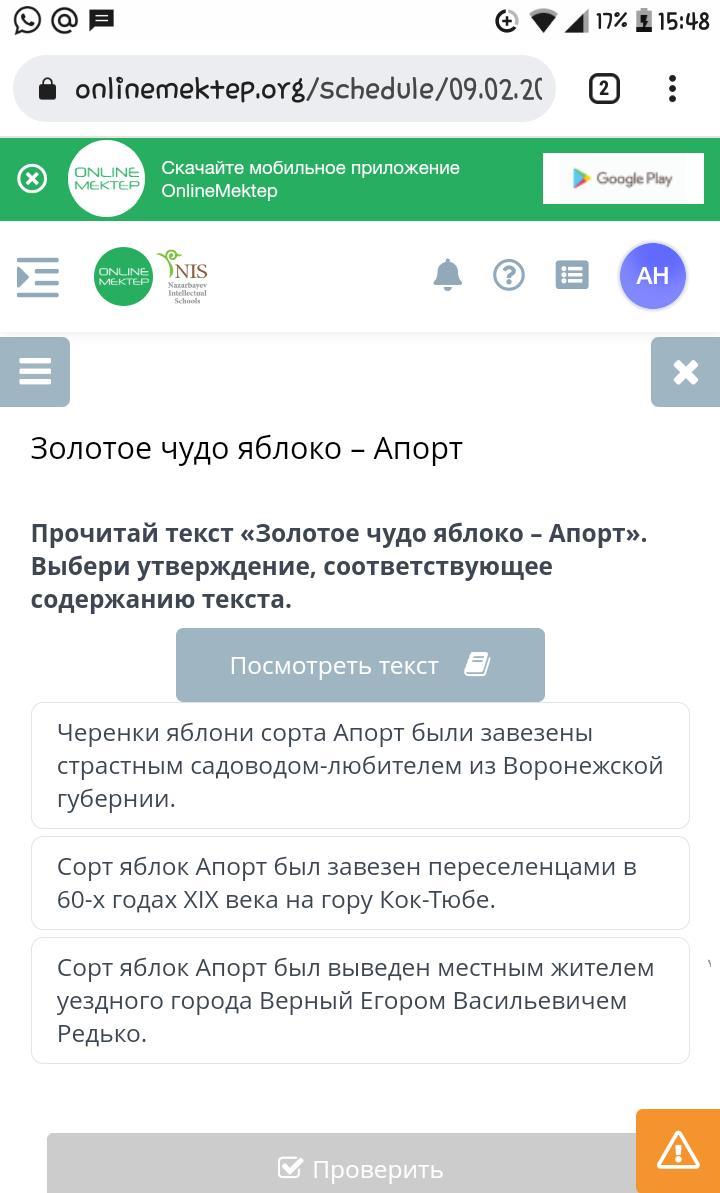Pick the answer about Егором Васильевичем Редько
This screenshot has width=720, height=1193.
pyautogui.click(x=360, y=1000)
